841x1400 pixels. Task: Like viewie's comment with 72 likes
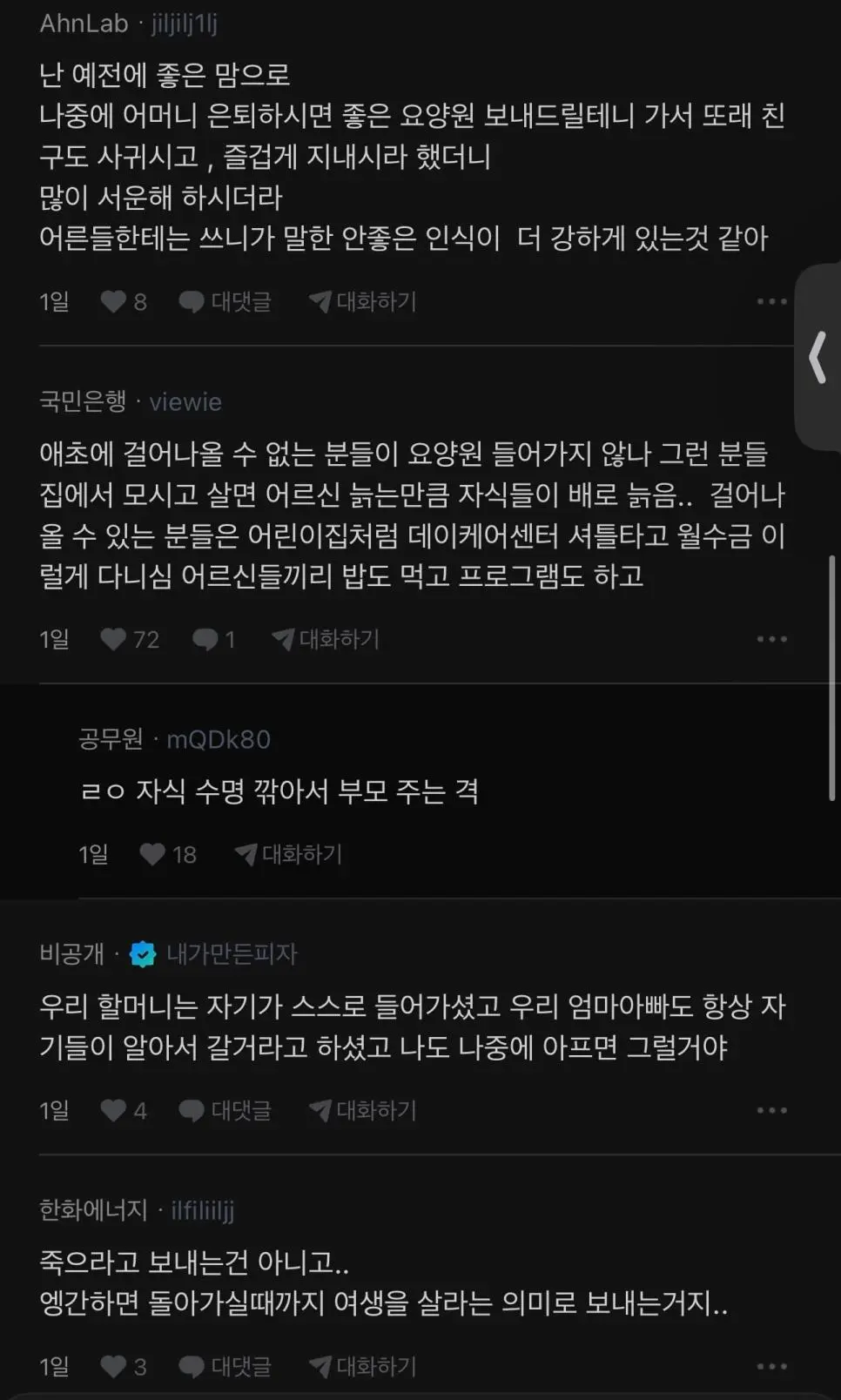(x=114, y=640)
